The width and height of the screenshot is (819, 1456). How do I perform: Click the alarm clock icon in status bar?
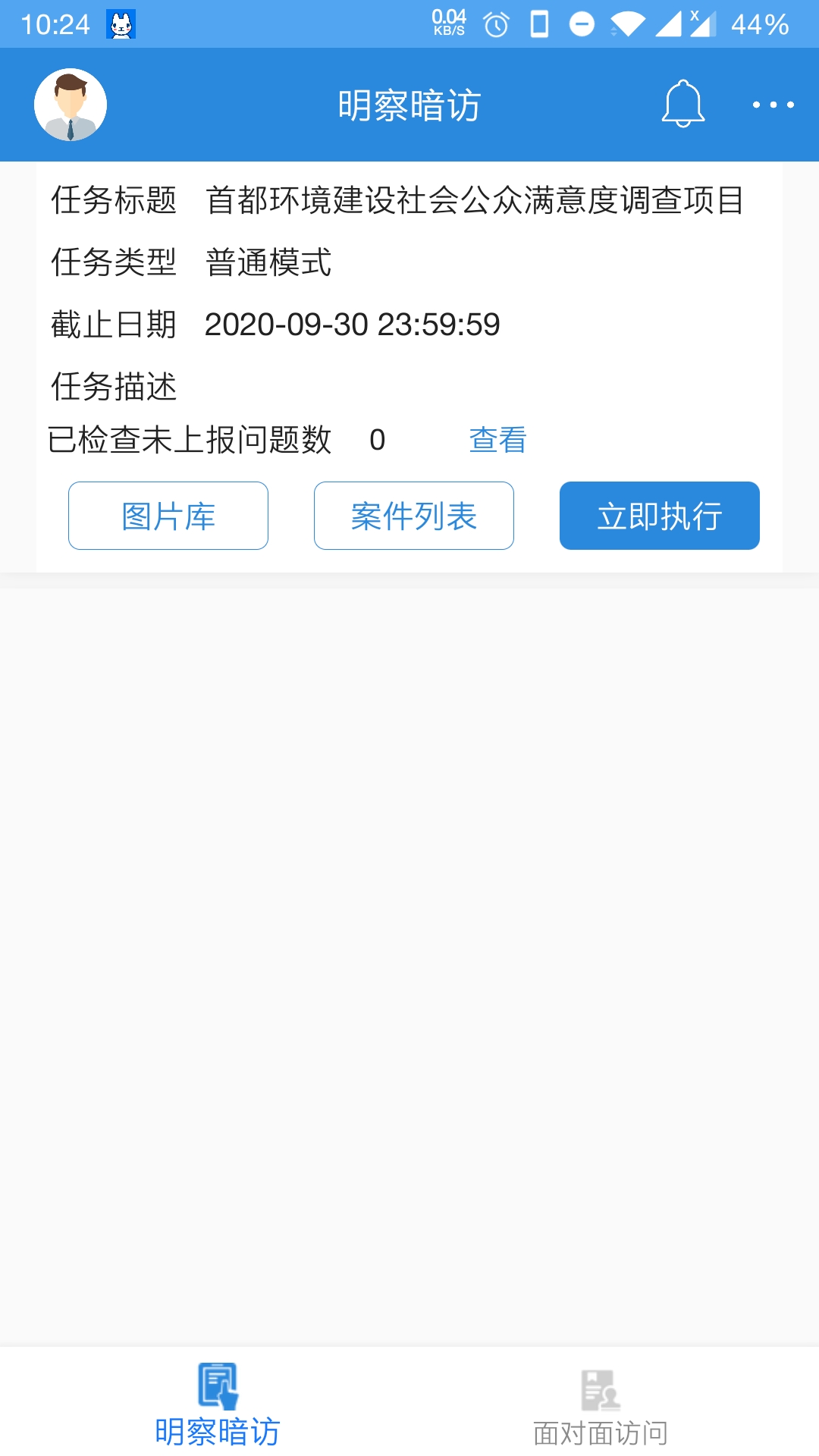click(x=494, y=24)
